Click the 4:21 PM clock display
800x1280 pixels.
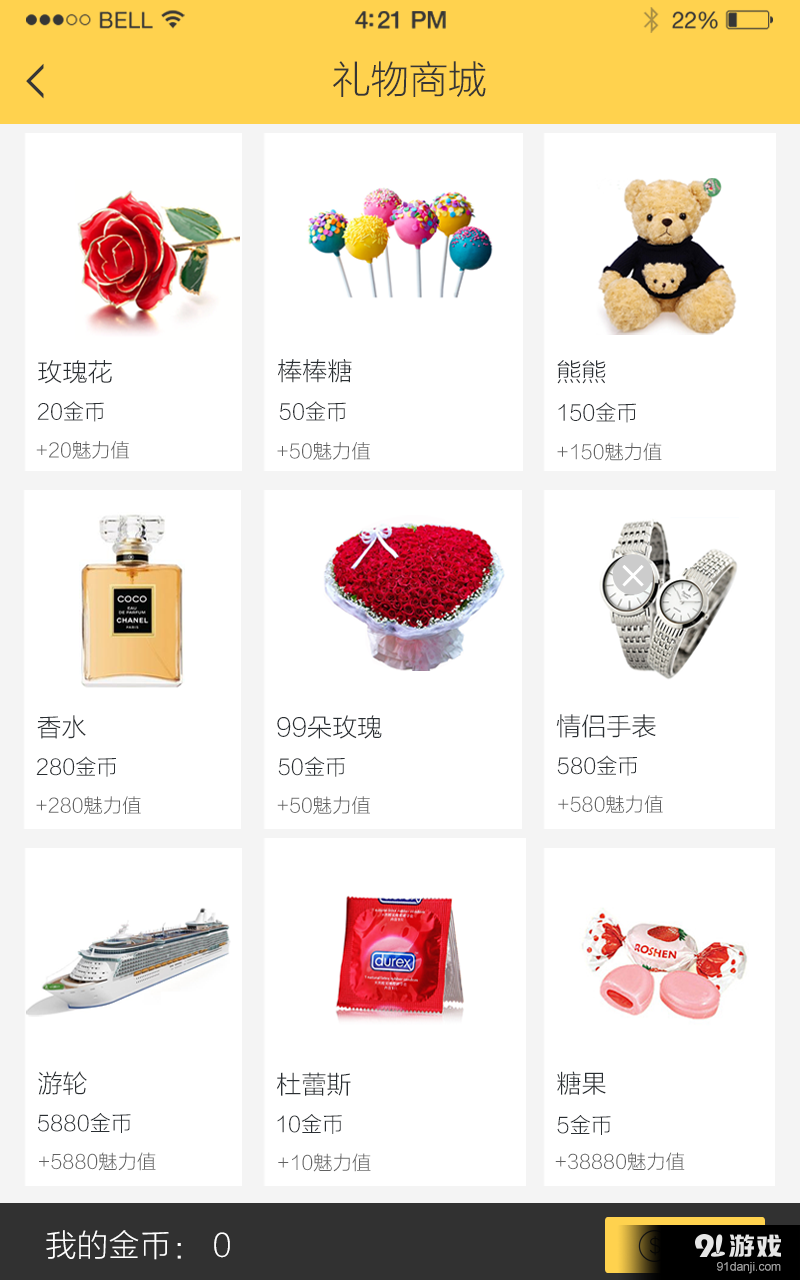coord(401,18)
